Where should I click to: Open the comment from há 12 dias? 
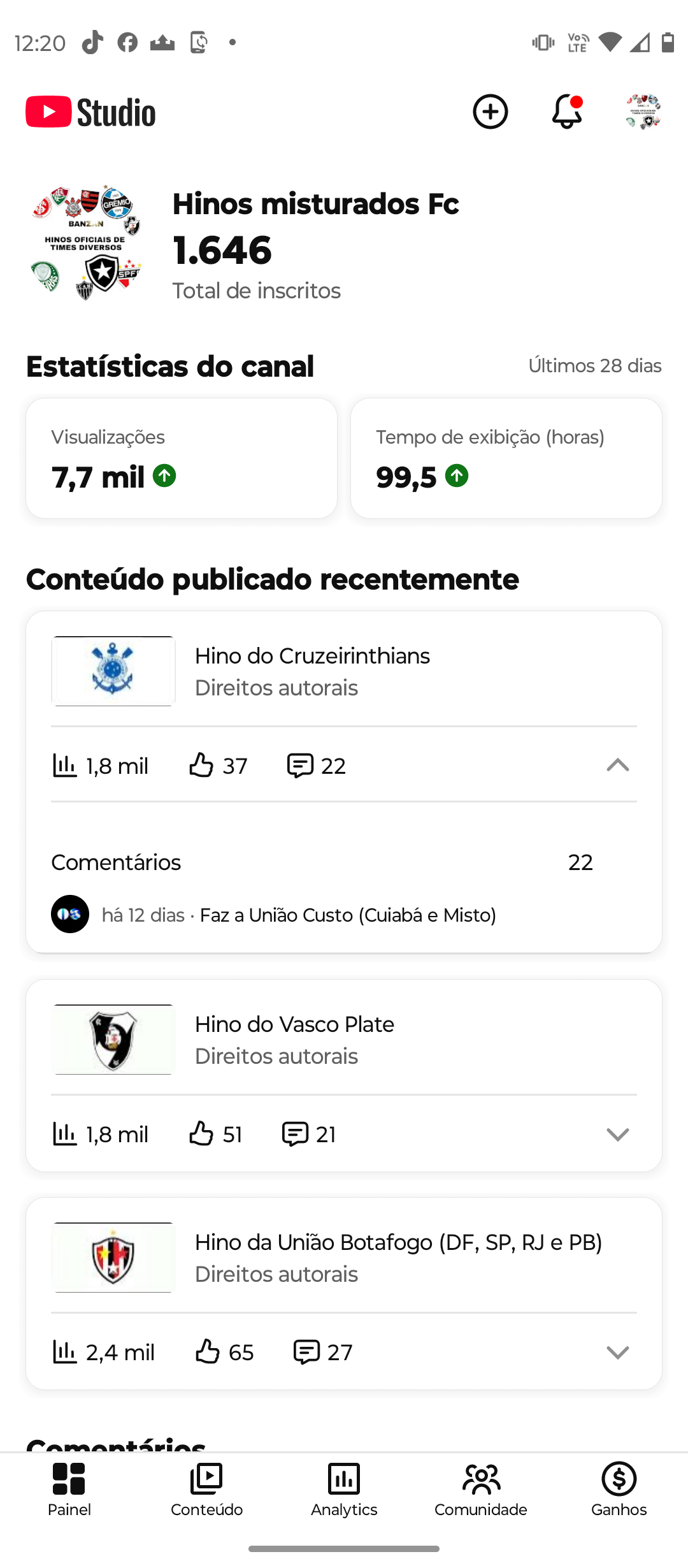tap(299, 915)
